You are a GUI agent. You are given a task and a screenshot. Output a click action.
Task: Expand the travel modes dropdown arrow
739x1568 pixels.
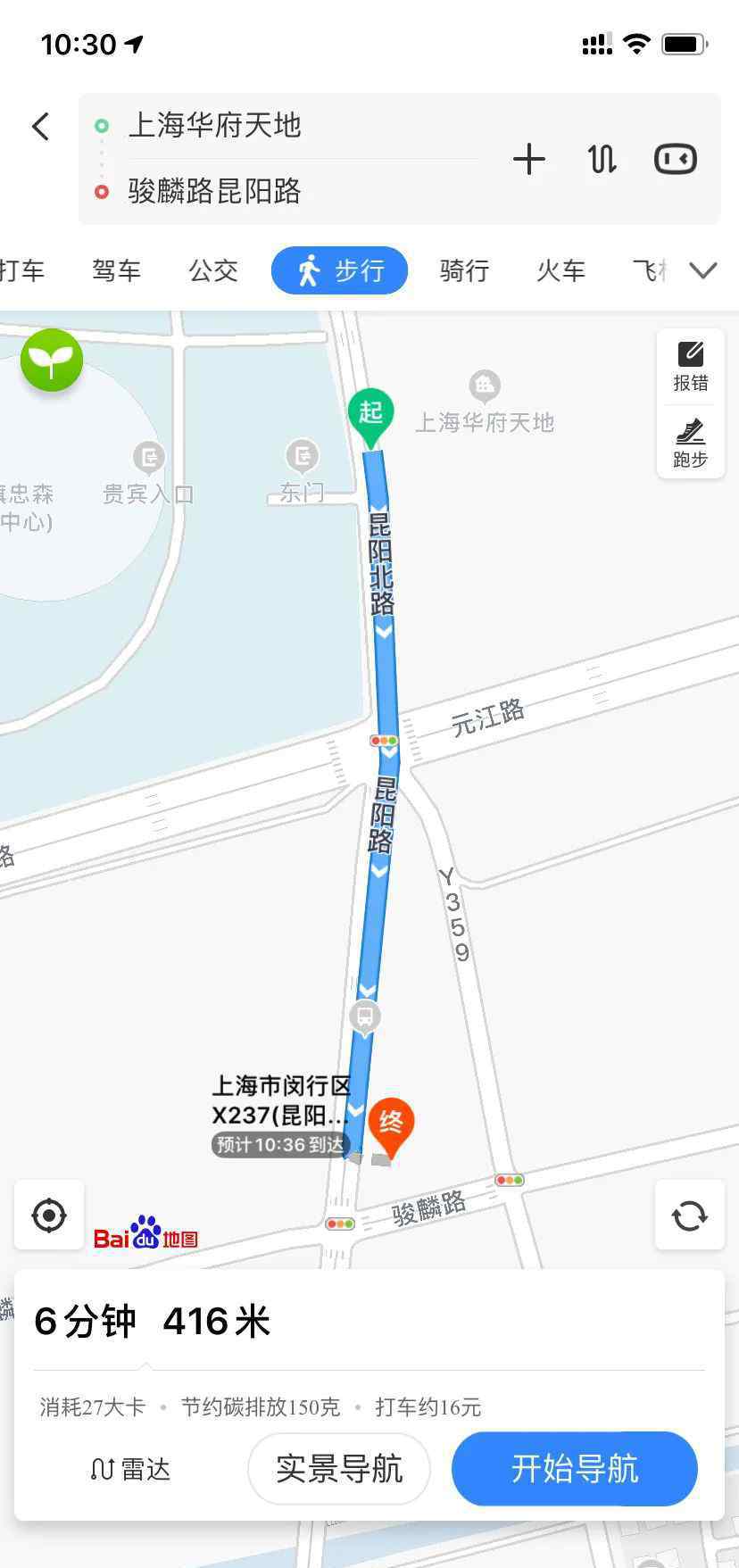704,270
